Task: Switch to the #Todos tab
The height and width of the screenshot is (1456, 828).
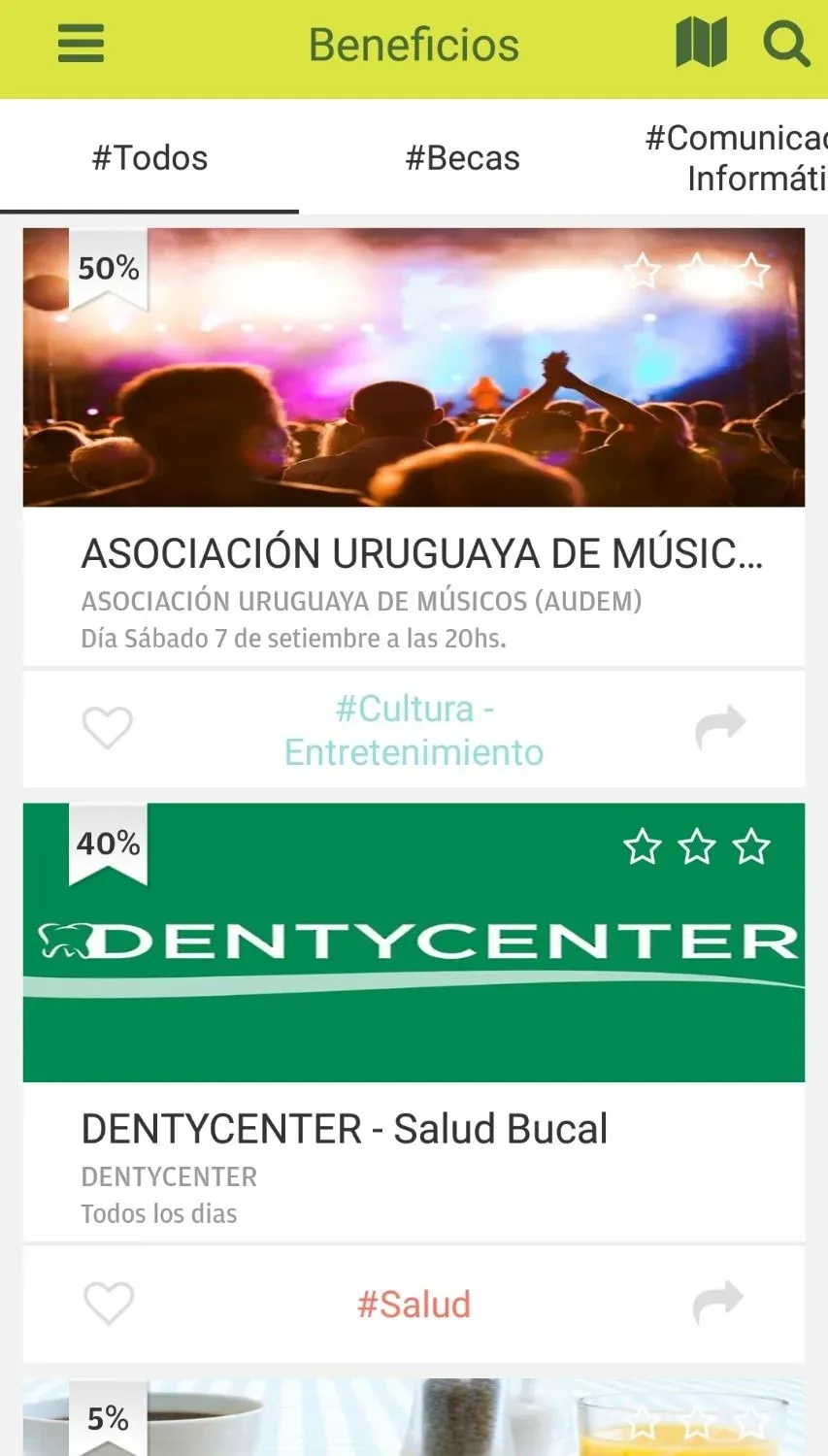Action: tap(149, 158)
